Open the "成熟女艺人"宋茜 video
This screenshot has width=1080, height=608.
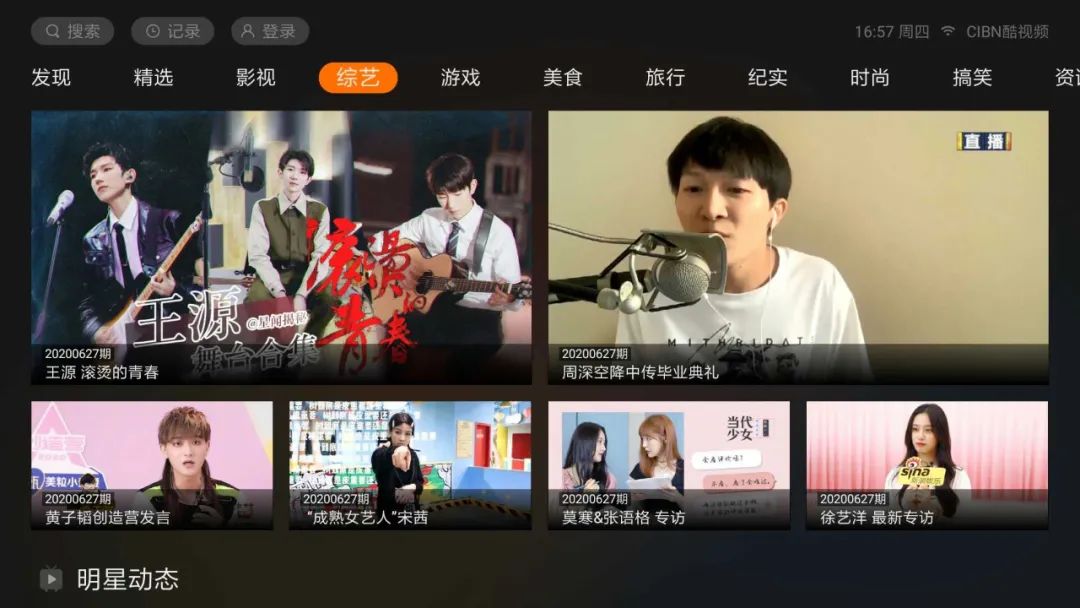(x=410, y=465)
